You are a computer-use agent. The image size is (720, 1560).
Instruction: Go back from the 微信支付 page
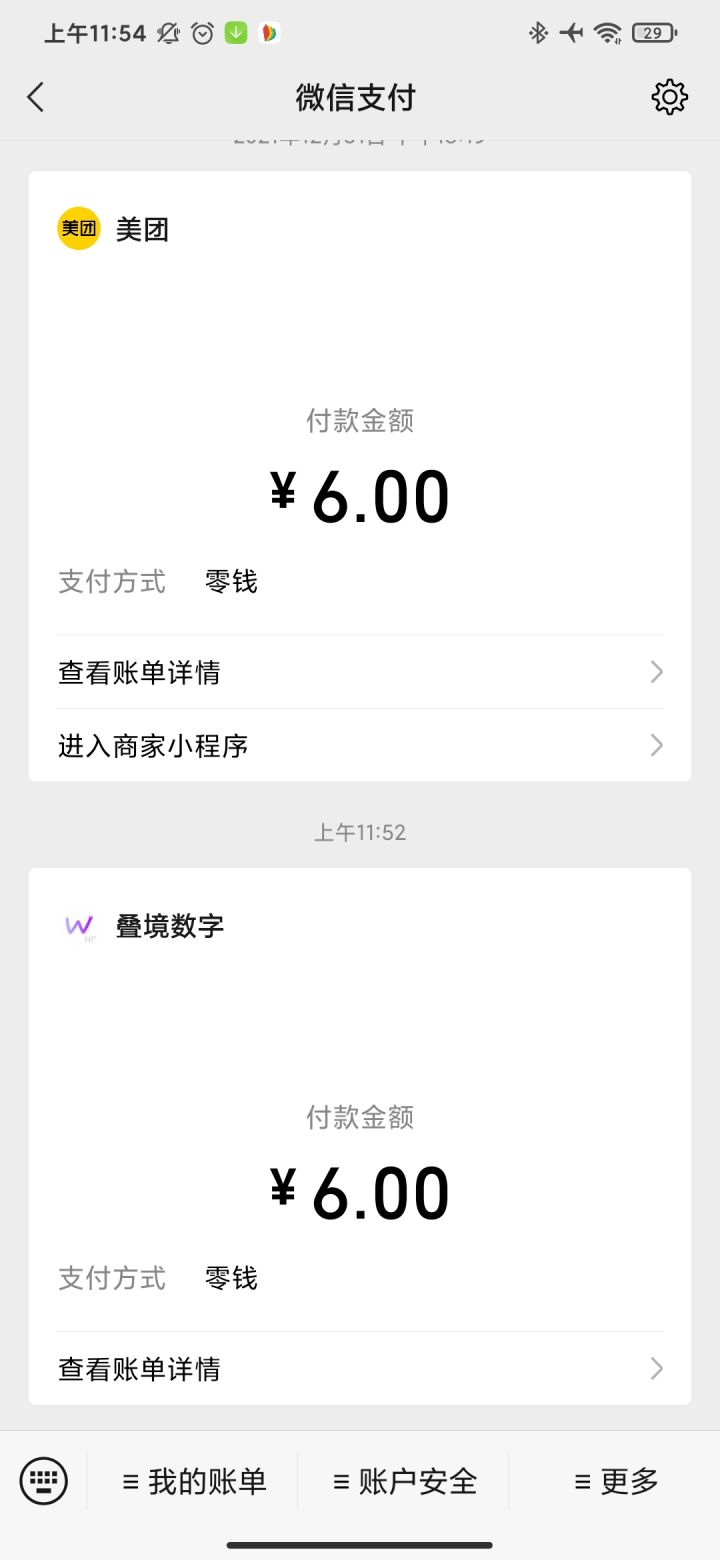36,97
